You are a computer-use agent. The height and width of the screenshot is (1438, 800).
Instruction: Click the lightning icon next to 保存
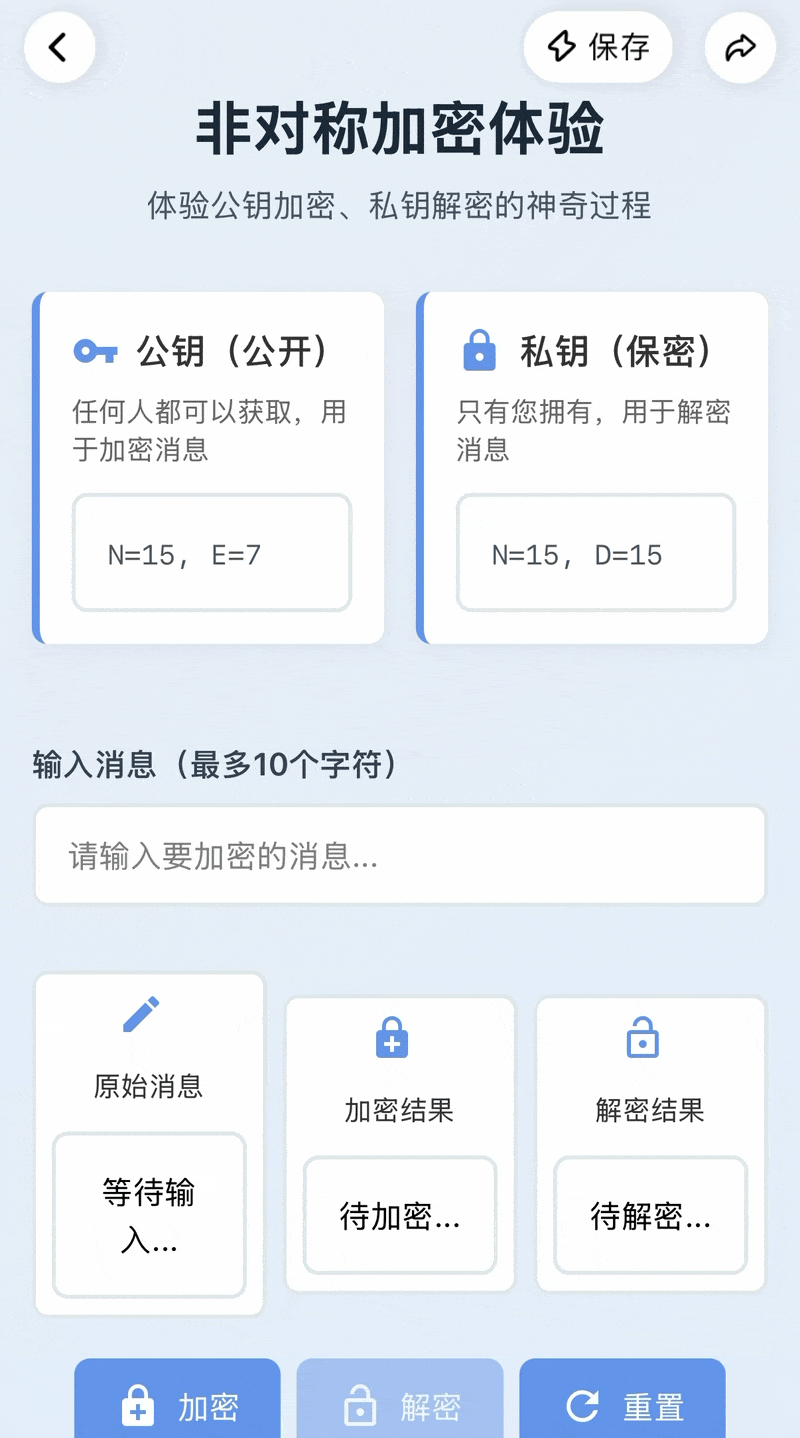pyautogui.click(x=562, y=46)
